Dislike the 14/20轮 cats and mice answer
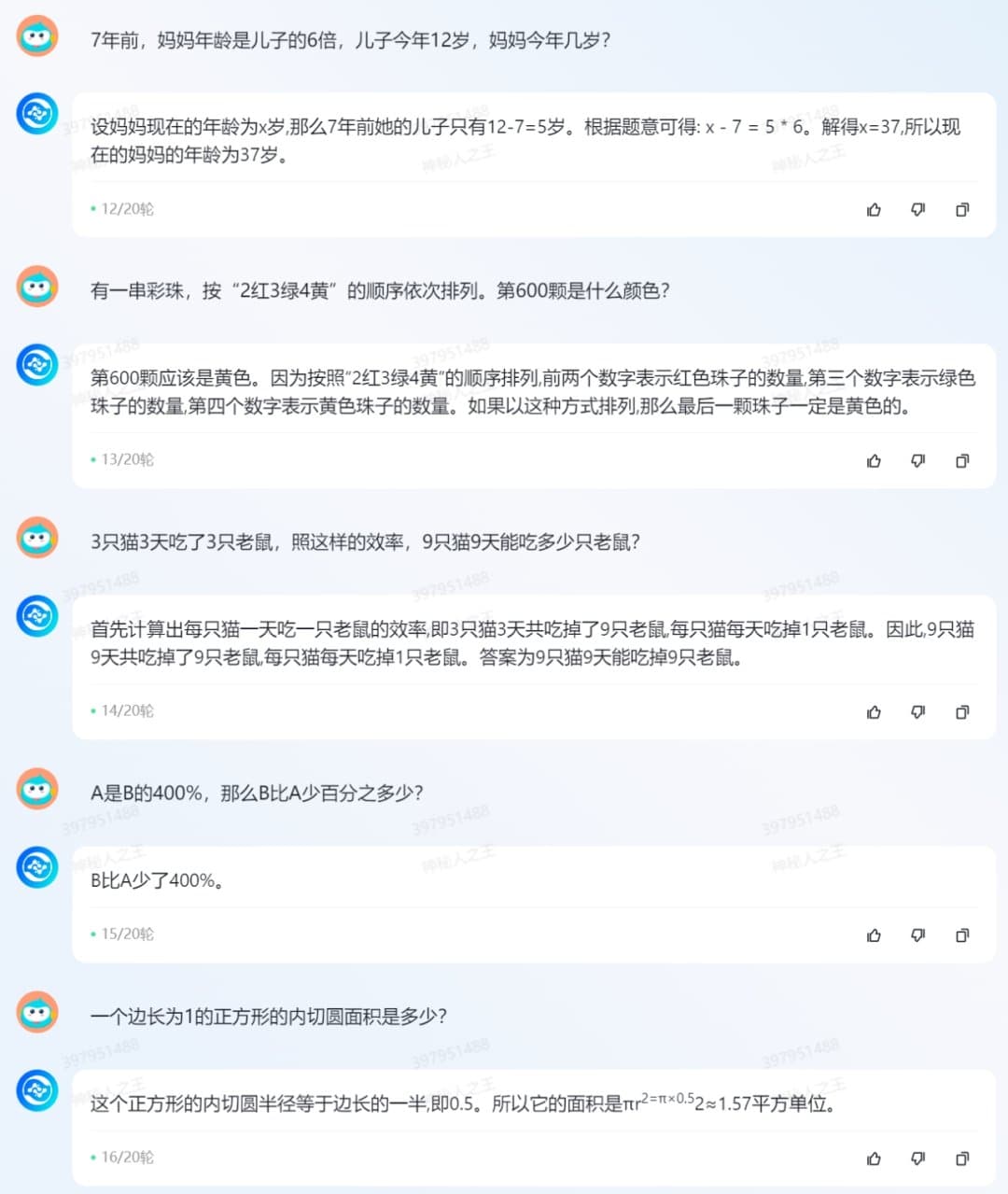Viewport: 1008px width, 1194px height. [917, 712]
